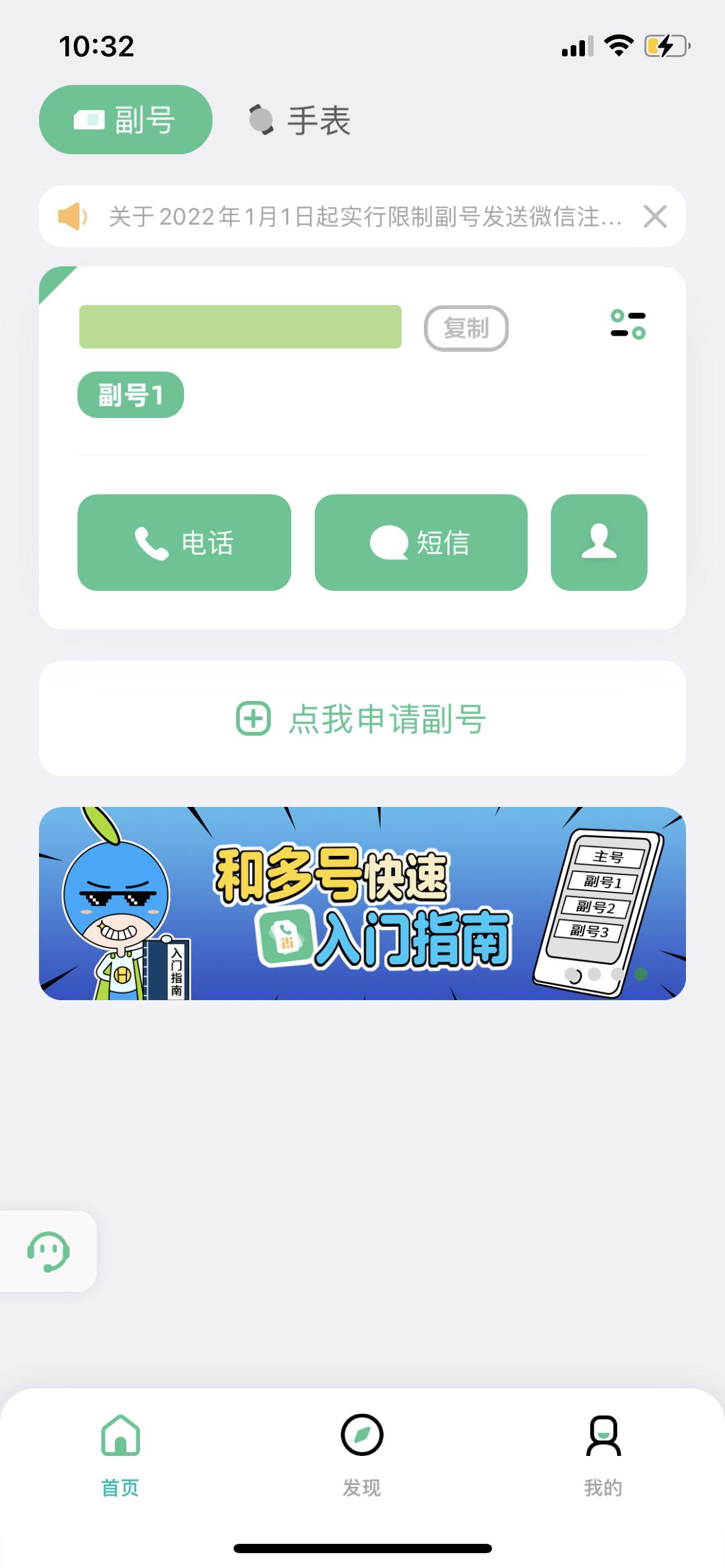
Task: Open the contacts person button
Action: pyautogui.click(x=599, y=542)
